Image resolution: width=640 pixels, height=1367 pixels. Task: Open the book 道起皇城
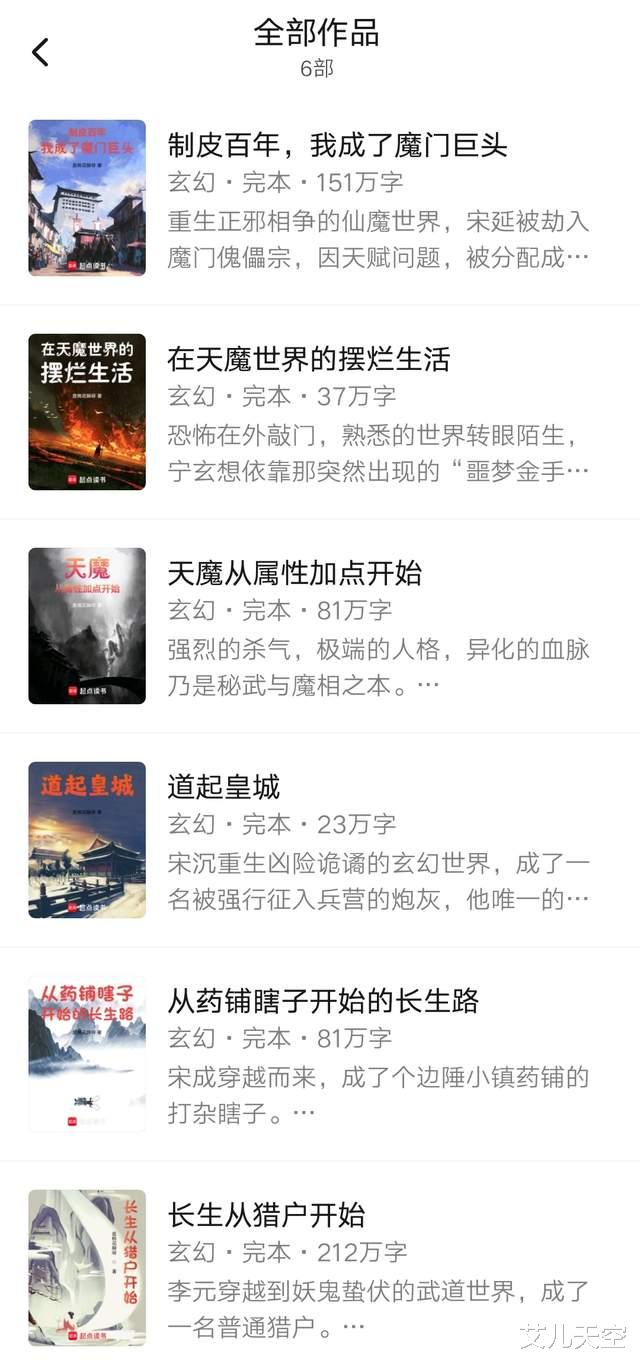coord(224,787)
